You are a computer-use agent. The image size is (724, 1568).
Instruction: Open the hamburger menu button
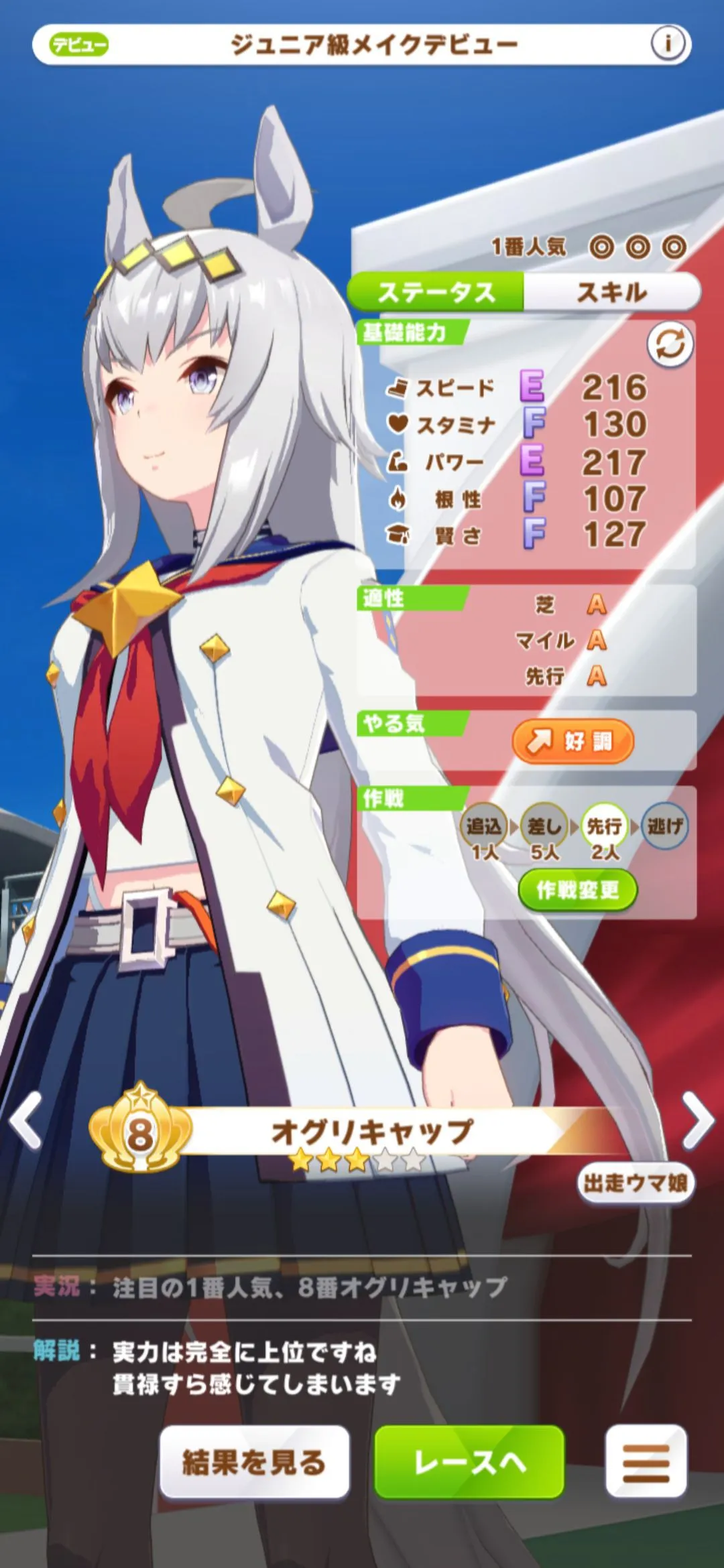tap(646, 1463)
